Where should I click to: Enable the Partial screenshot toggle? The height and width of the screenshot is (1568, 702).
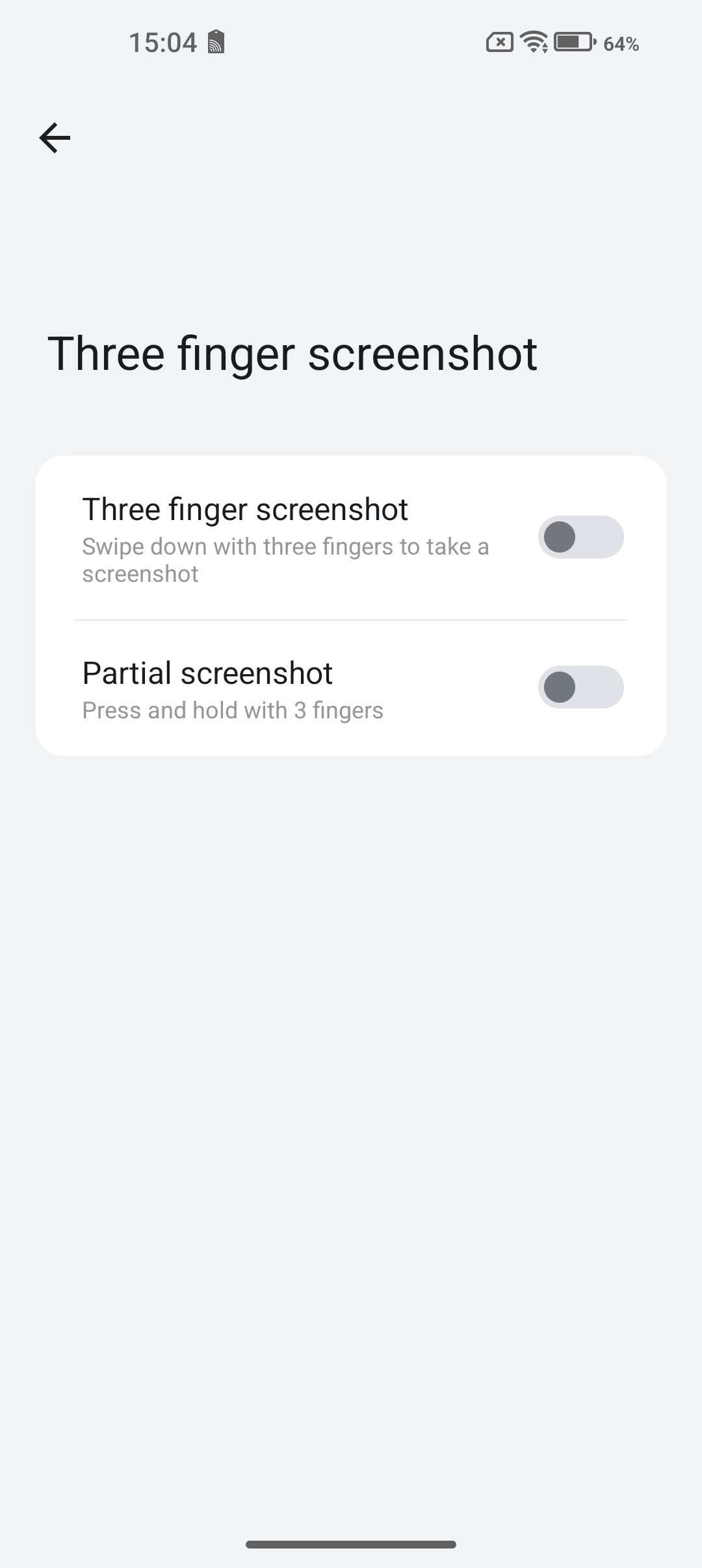point(580,687)
